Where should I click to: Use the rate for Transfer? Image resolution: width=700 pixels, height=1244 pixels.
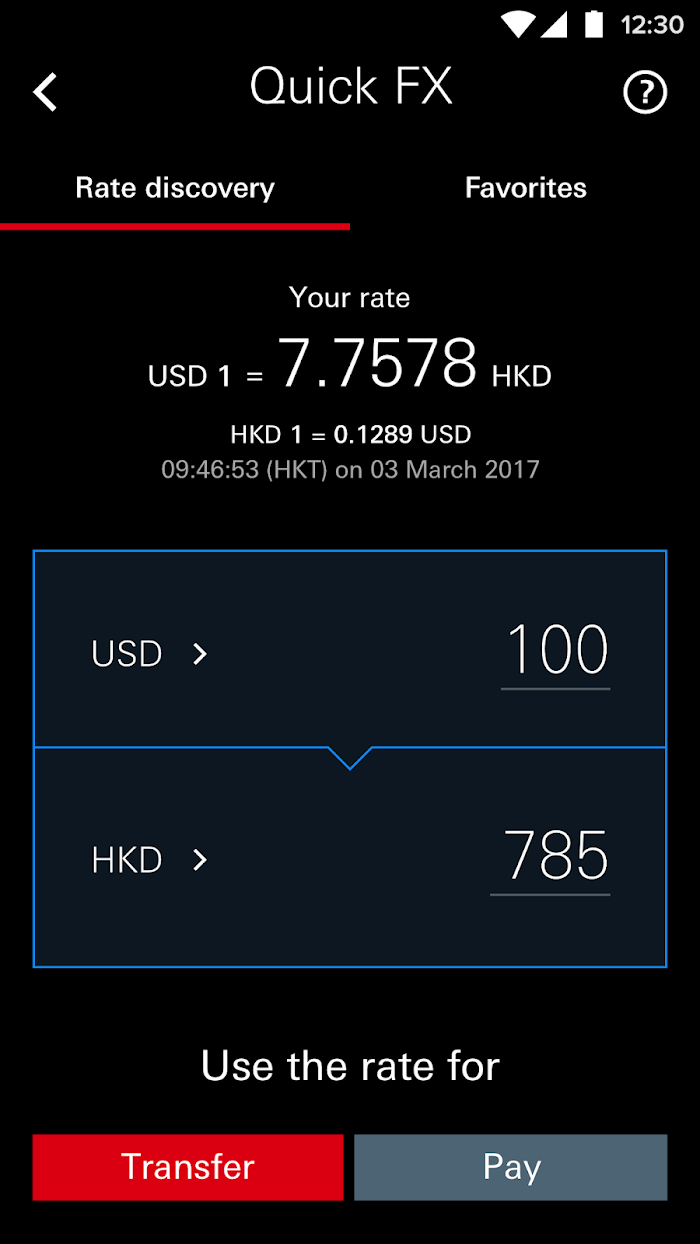click(188, 1167)
